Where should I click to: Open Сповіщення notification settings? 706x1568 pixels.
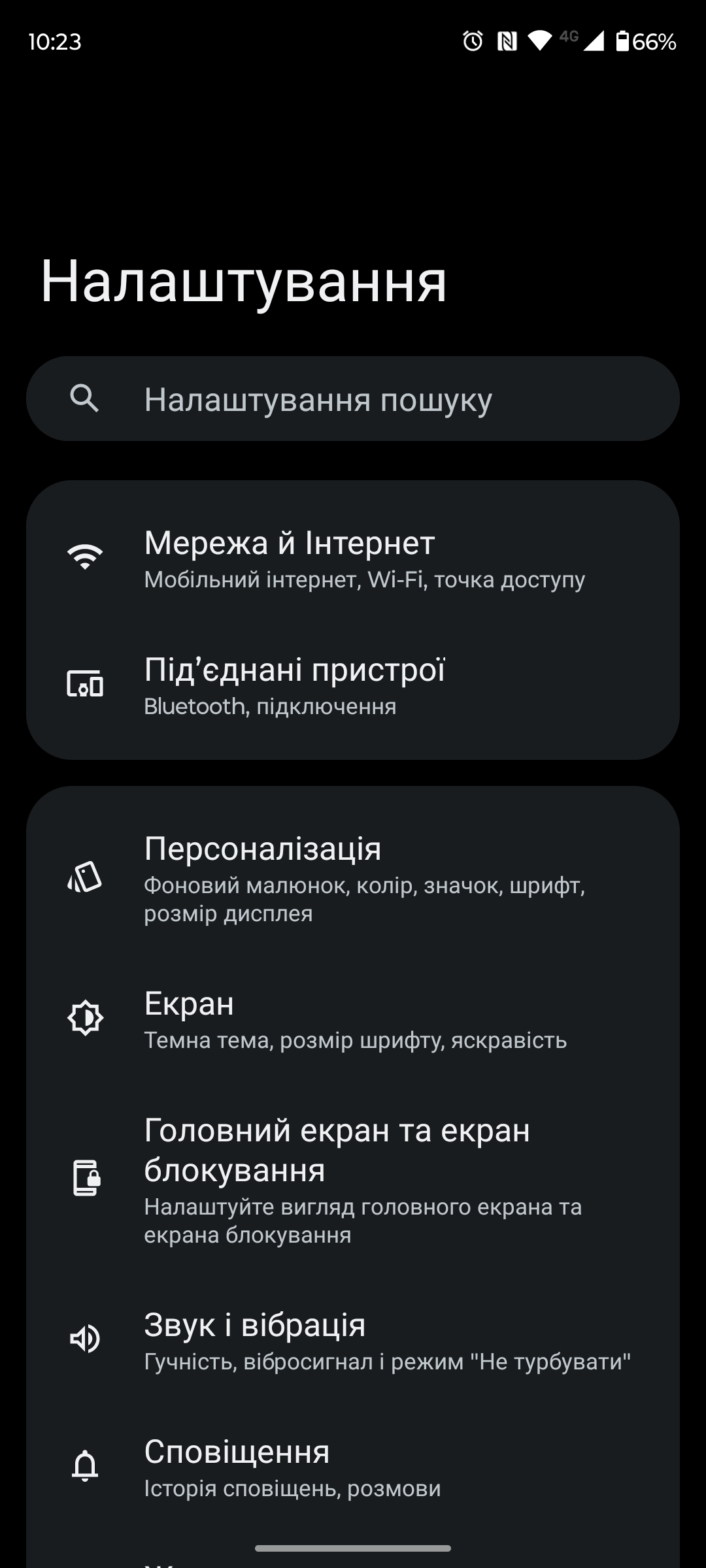coord(353,1467)
